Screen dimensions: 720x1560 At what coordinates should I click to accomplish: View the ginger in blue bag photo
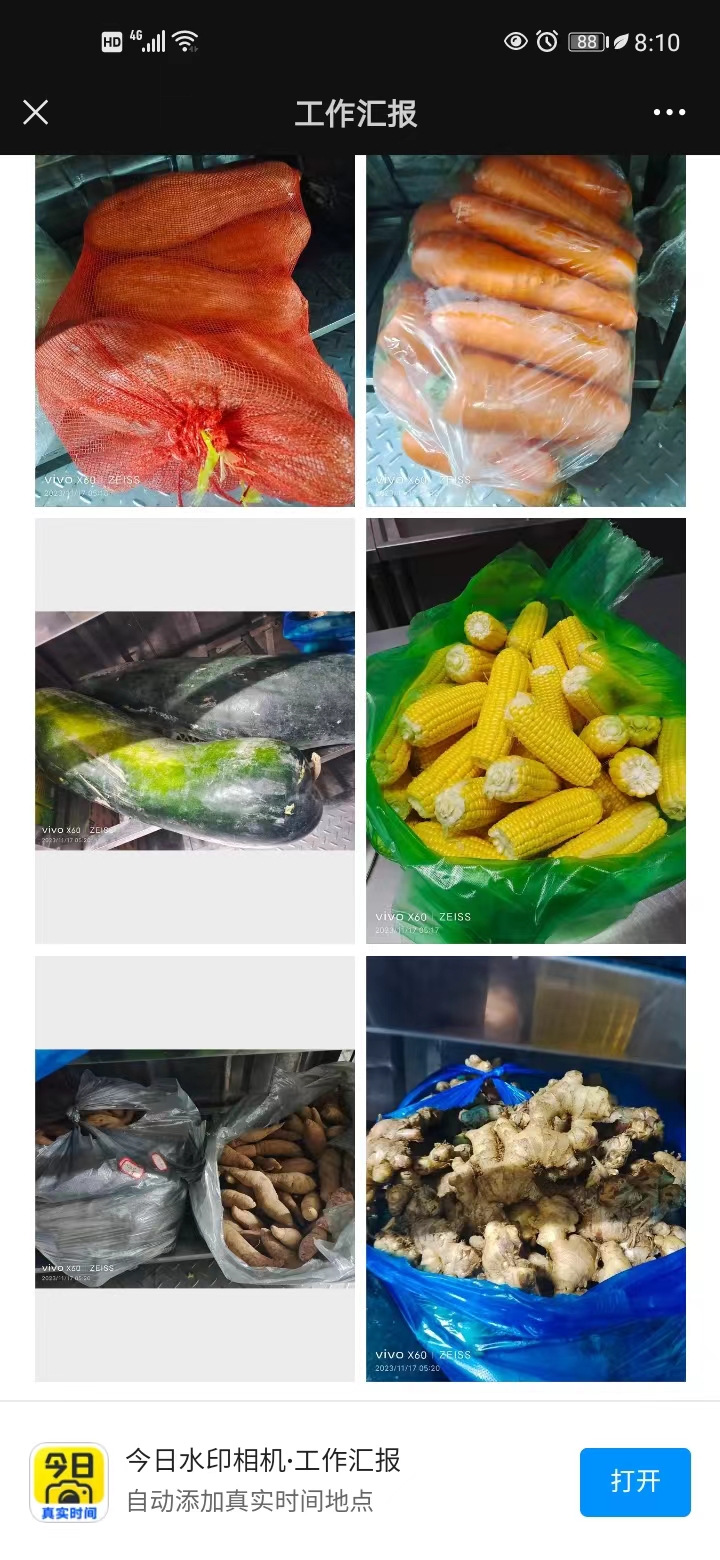525,1168
